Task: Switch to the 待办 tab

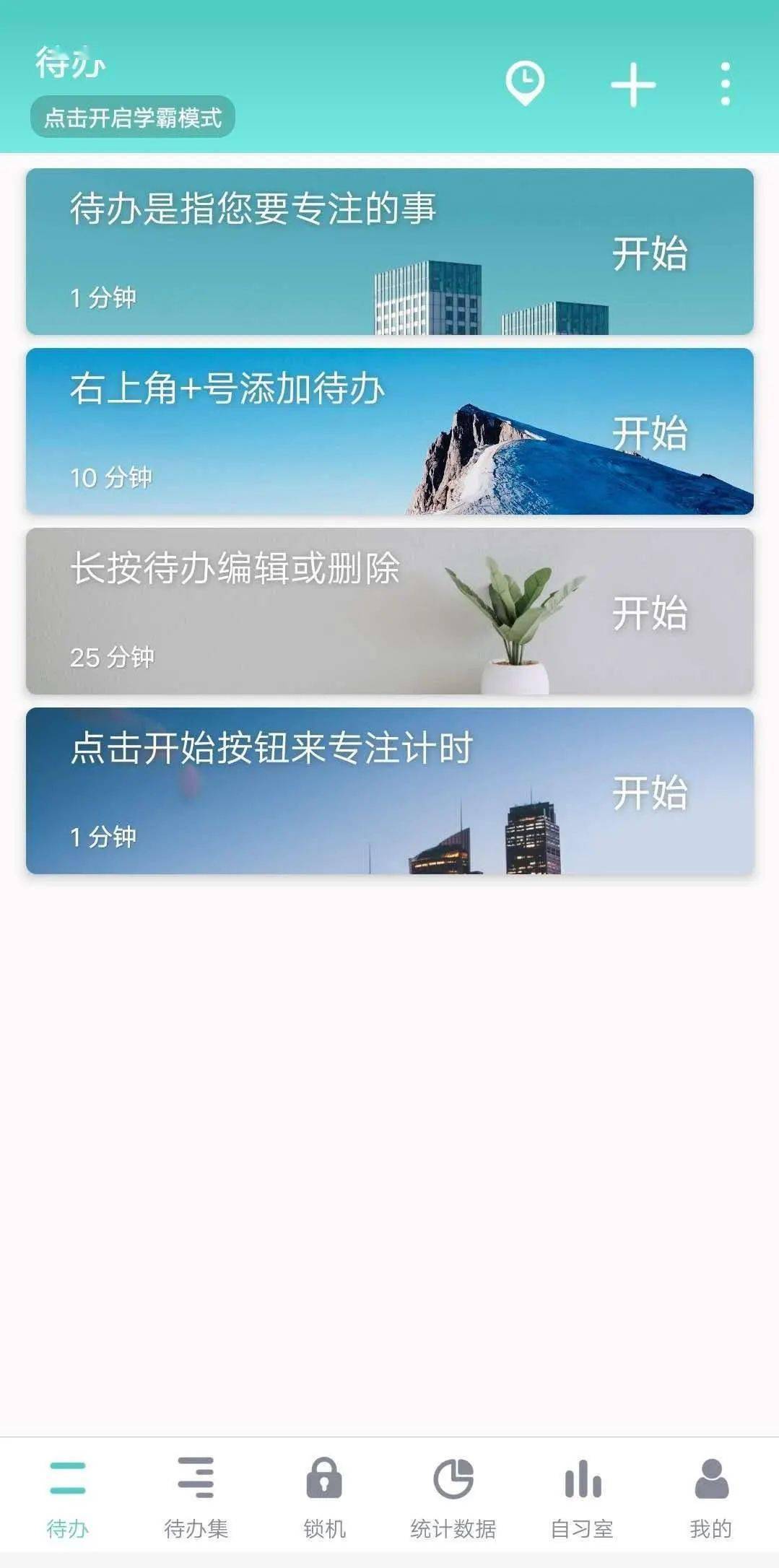Action: pyautogui.click(x=67, y=1494)
